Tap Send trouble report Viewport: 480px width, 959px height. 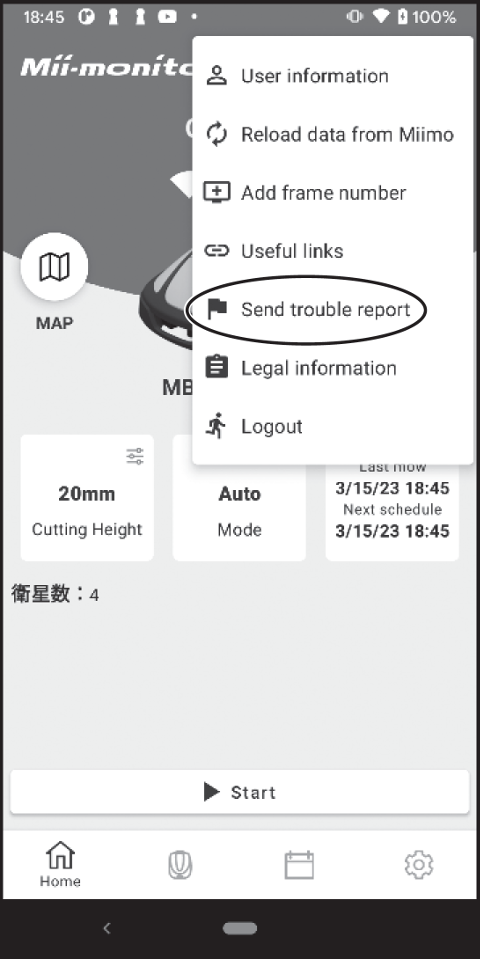(333, 309)
